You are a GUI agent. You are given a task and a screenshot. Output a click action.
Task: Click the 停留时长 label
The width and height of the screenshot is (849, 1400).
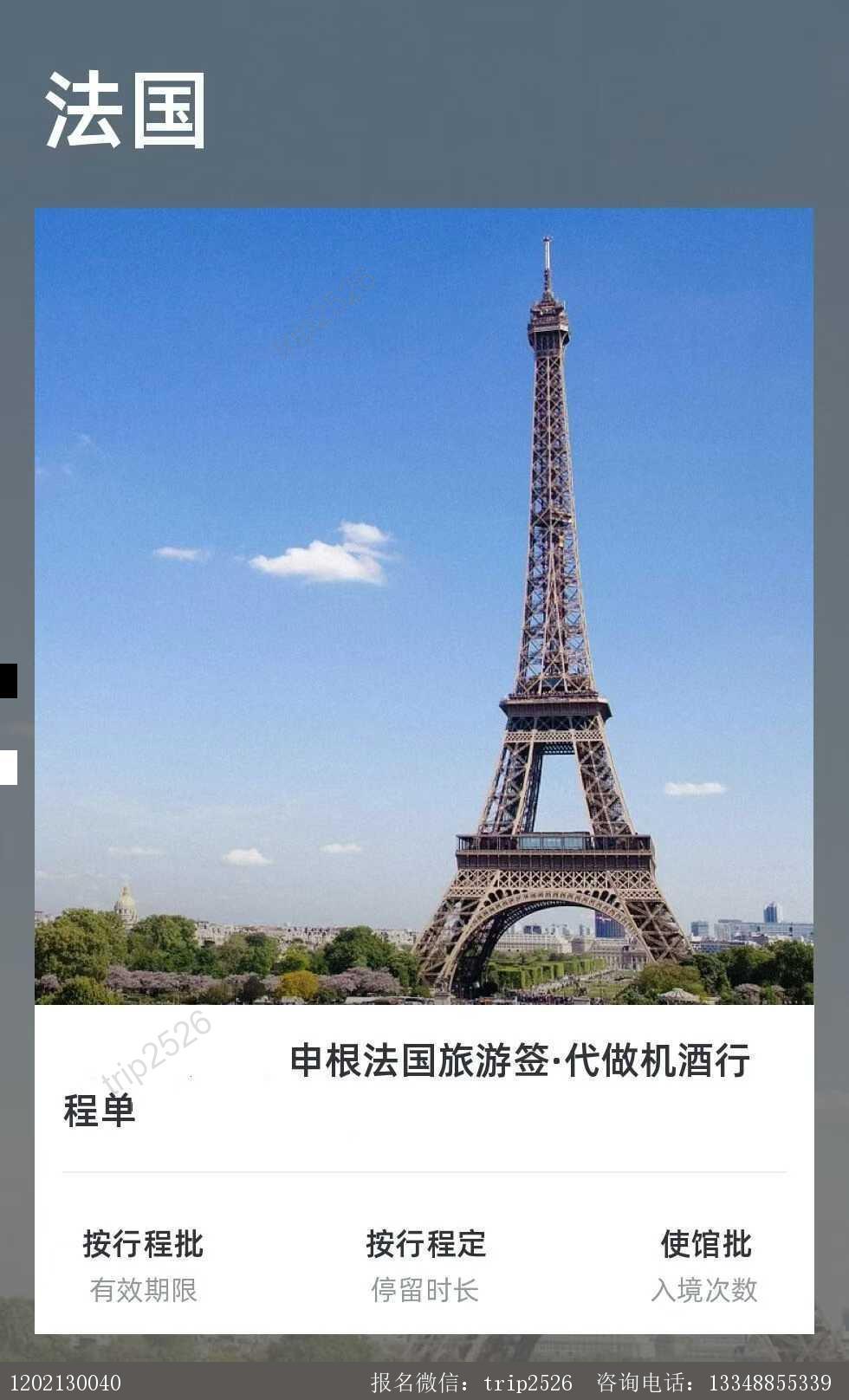point(426,1291)
